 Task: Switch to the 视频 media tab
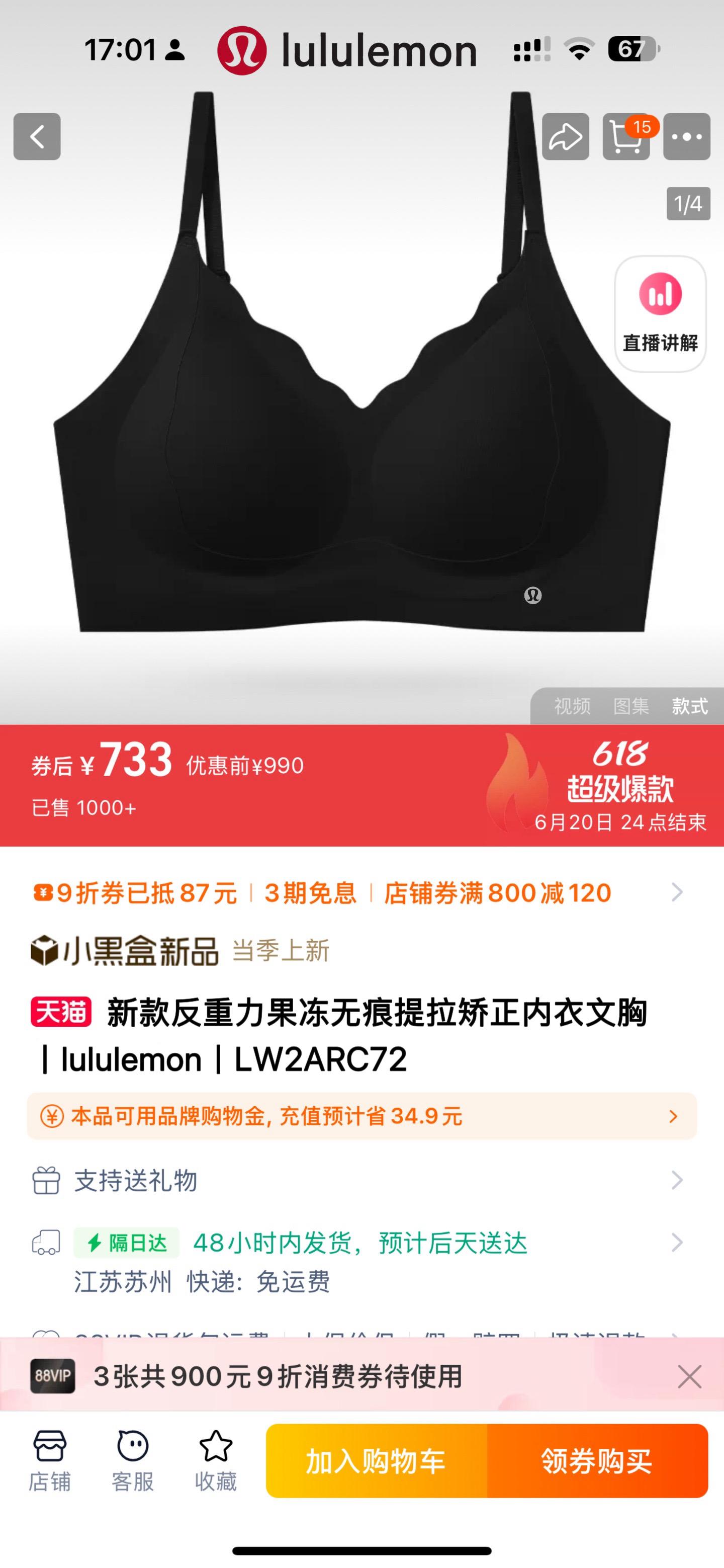tap(572, 706)
